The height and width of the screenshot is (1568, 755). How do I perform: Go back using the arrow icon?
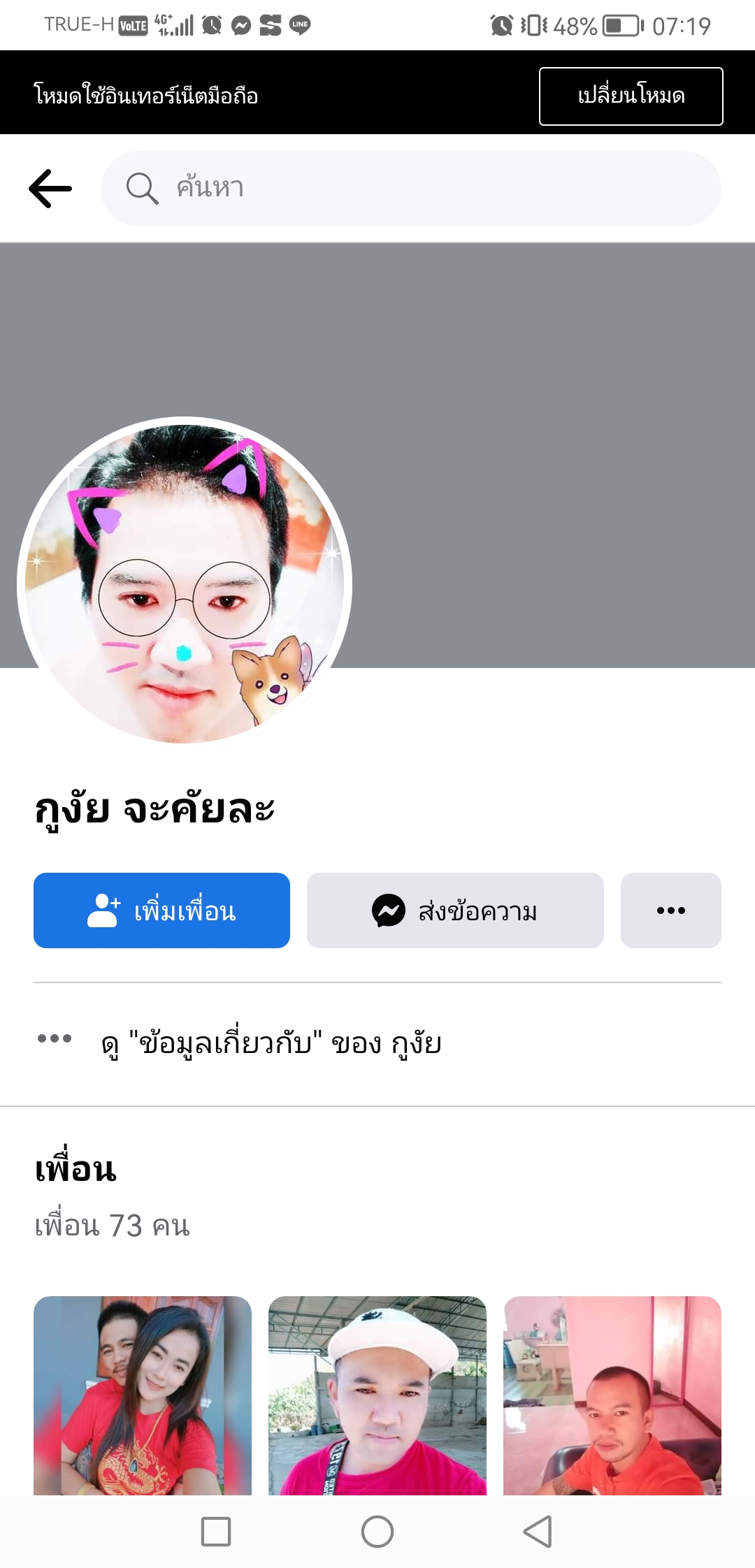pyautogui.click(x=50, y=189)
